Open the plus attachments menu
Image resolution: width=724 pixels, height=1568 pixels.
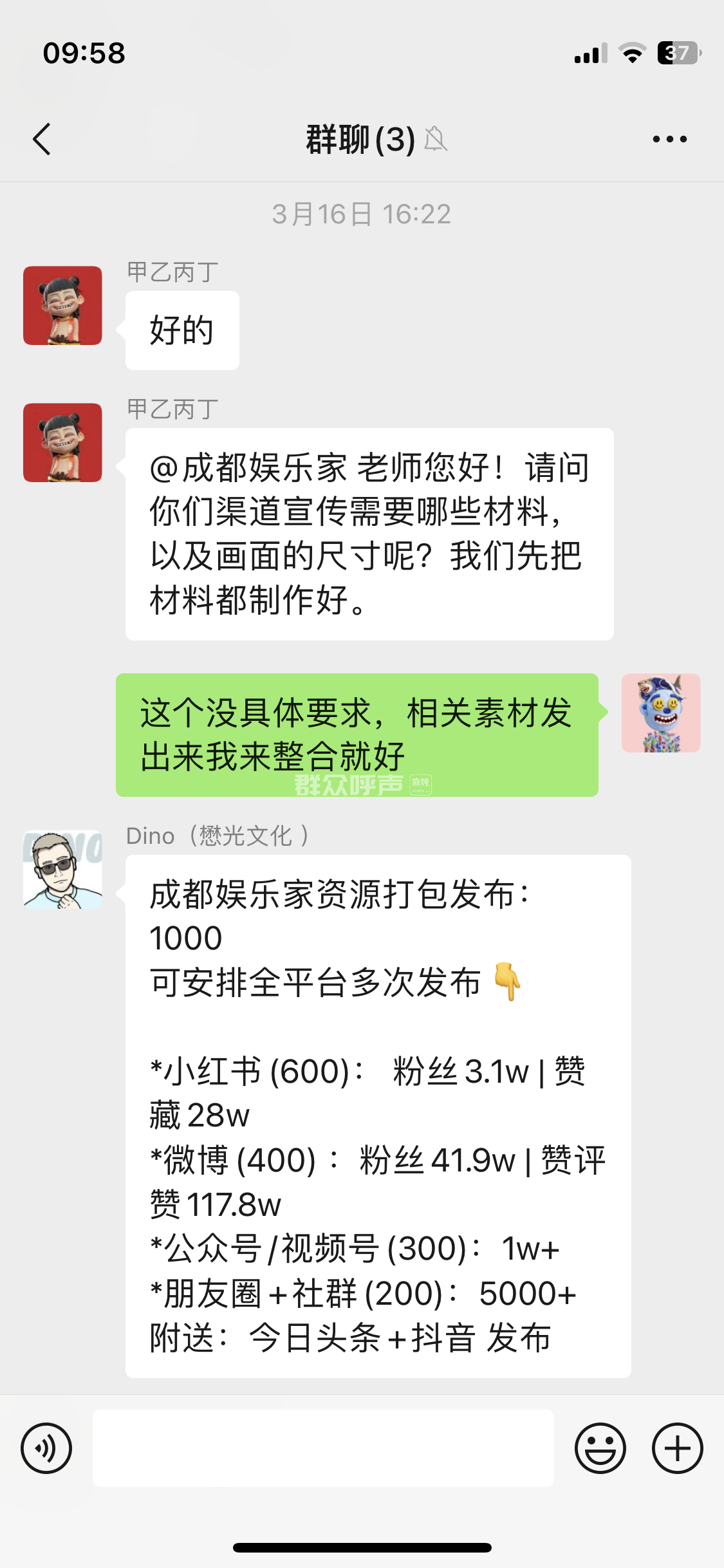coord(677,1449)
